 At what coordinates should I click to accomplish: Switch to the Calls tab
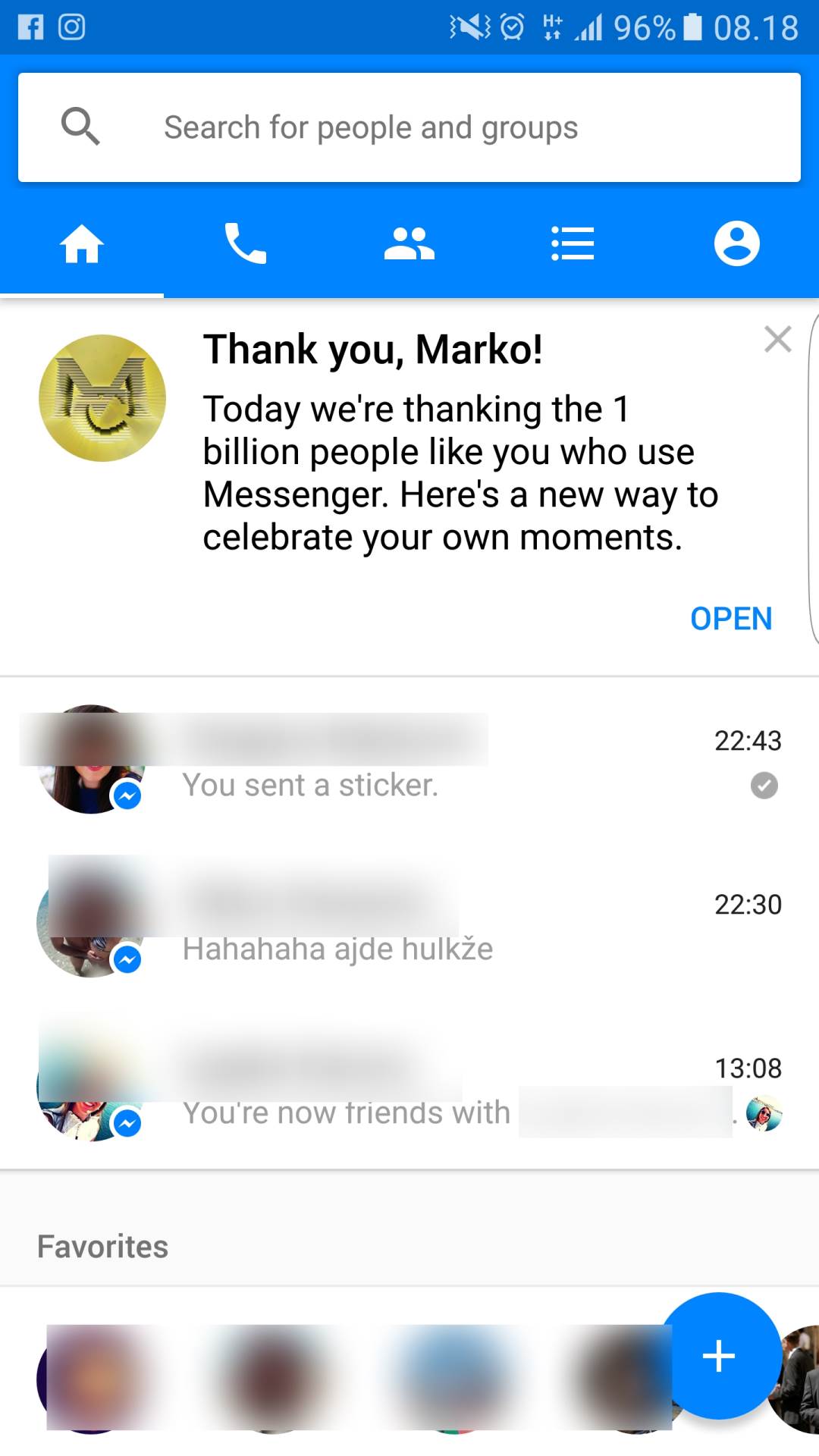click(246, 244)
